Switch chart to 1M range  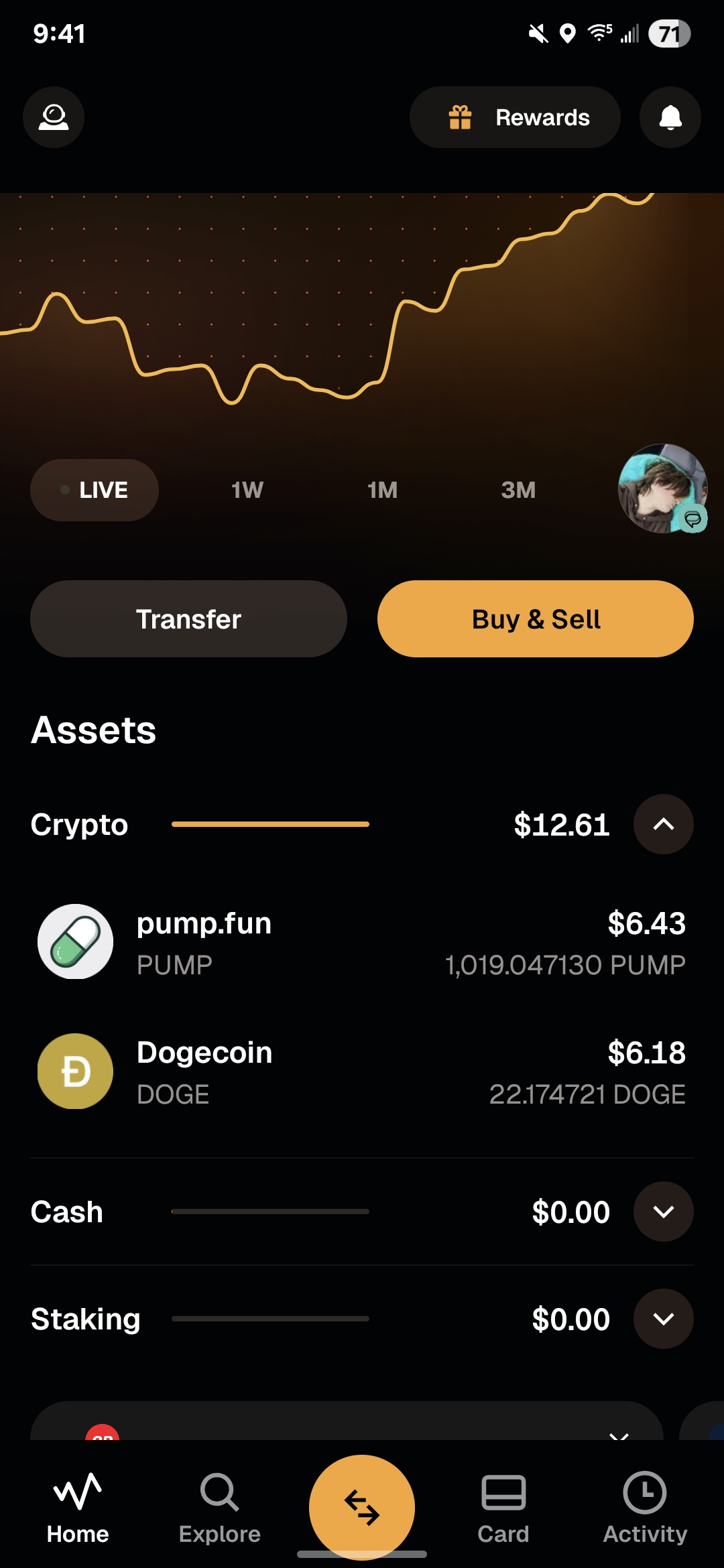tap(382, 490)
